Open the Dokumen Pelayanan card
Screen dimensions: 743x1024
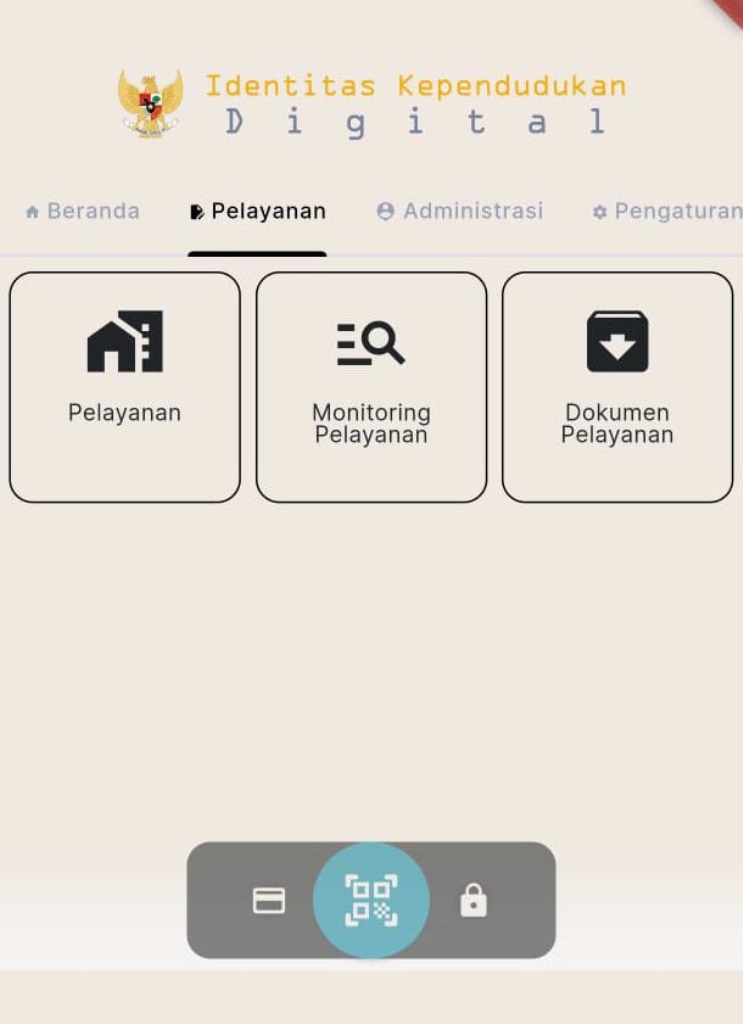(x=617, y=387)
